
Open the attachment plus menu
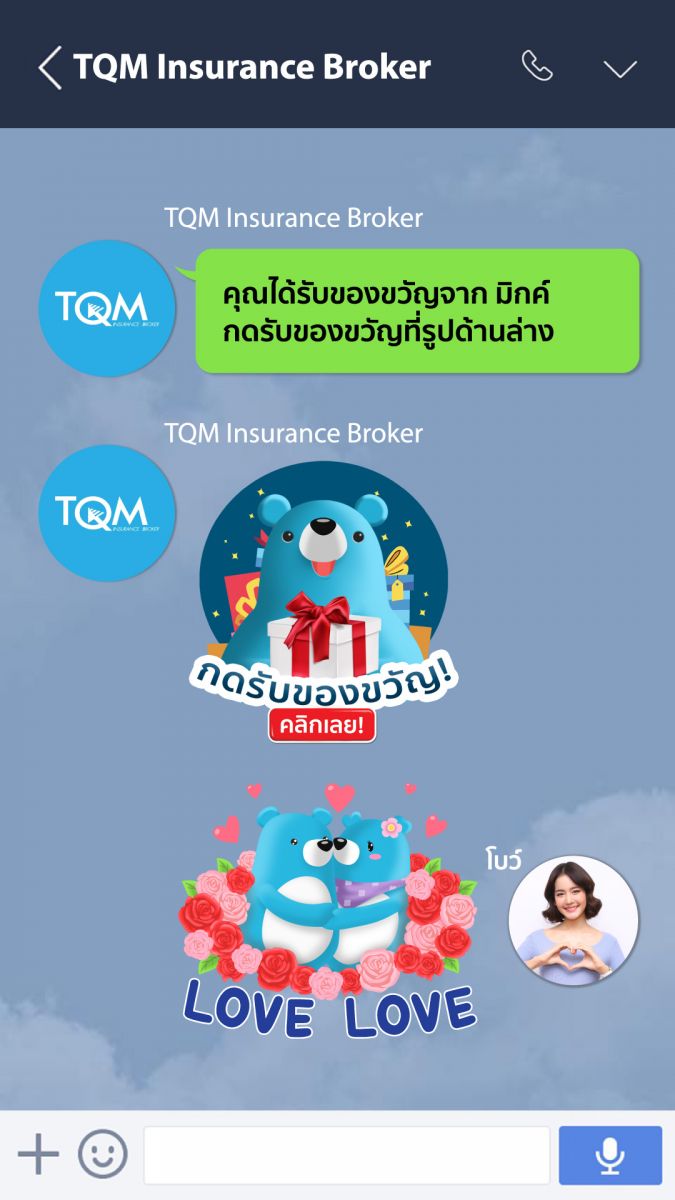coord(39,1154)
